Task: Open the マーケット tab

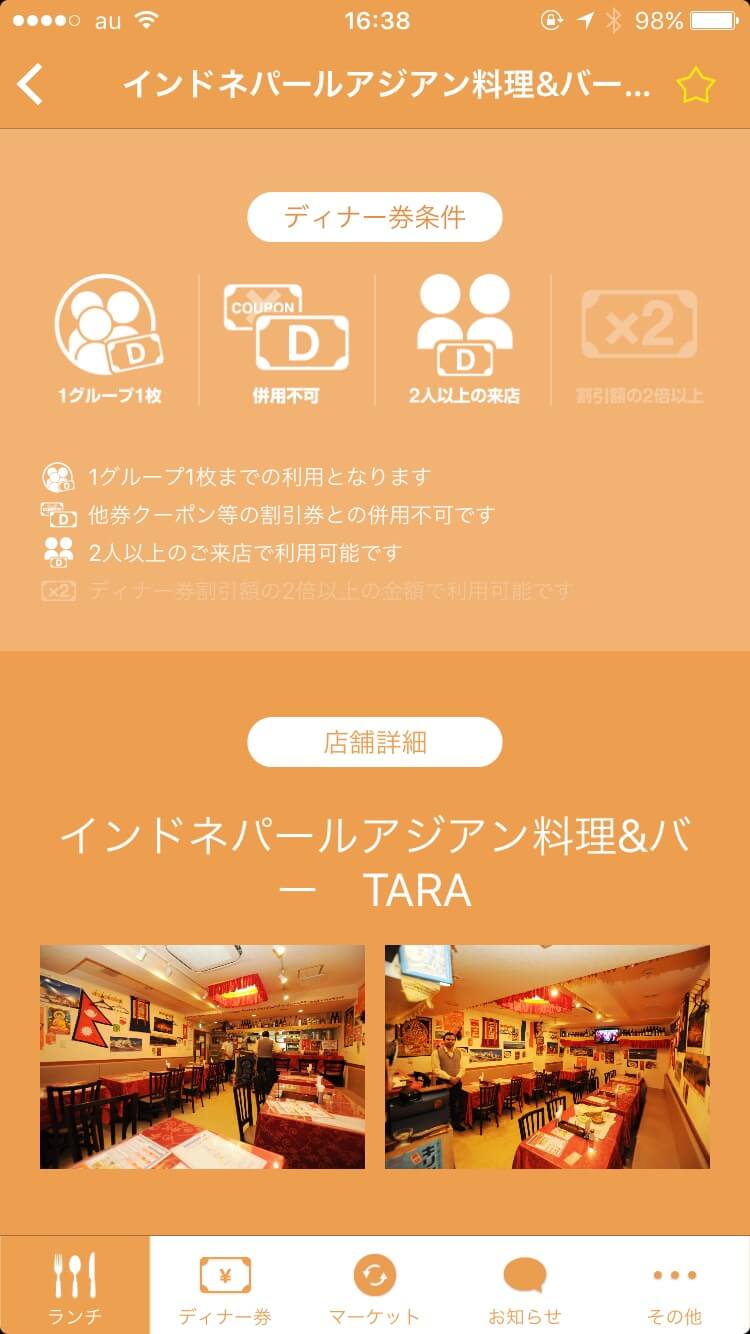Action: 375,1286
